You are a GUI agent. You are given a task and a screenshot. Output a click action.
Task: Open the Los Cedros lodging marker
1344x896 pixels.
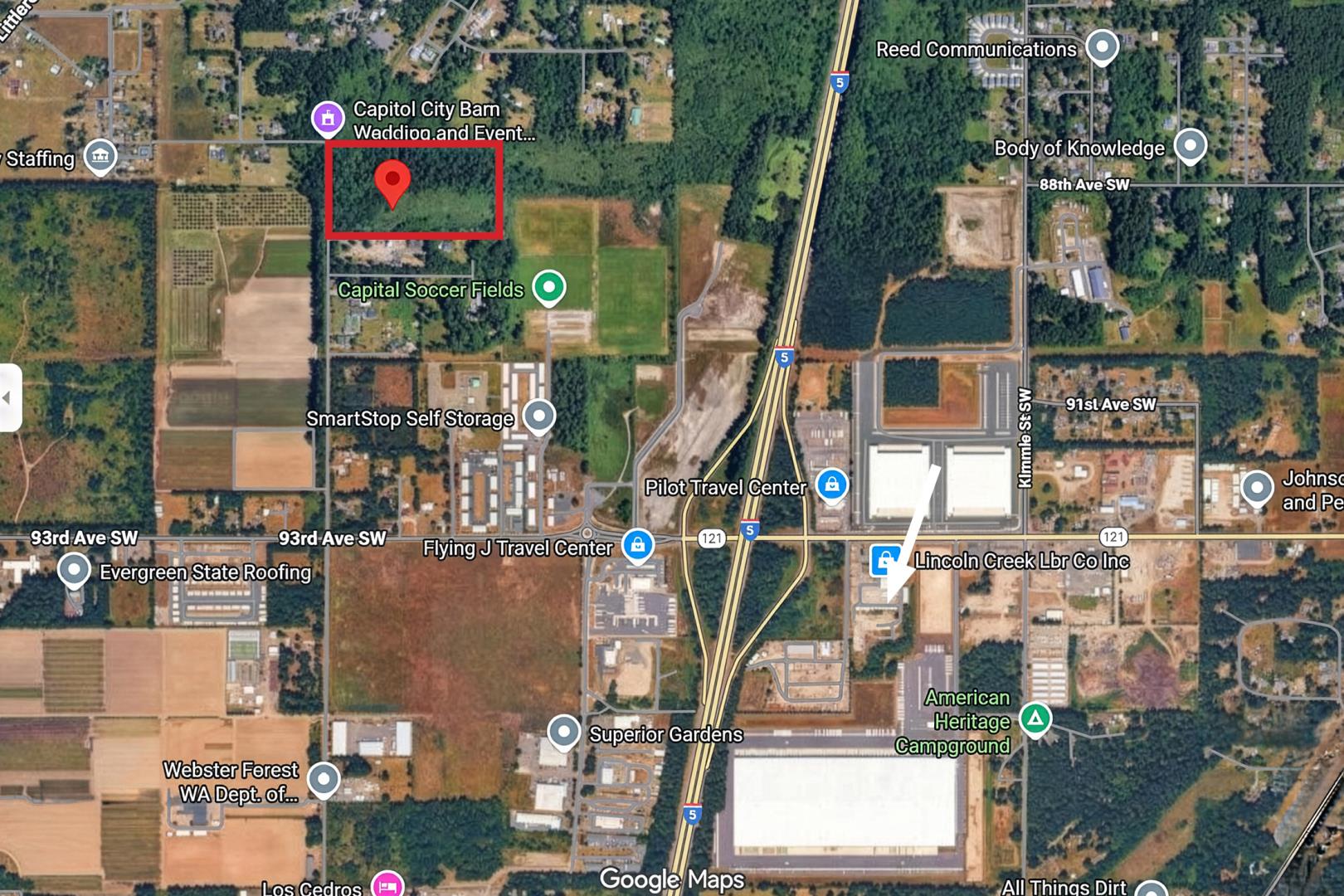click(x=387, y=884)
